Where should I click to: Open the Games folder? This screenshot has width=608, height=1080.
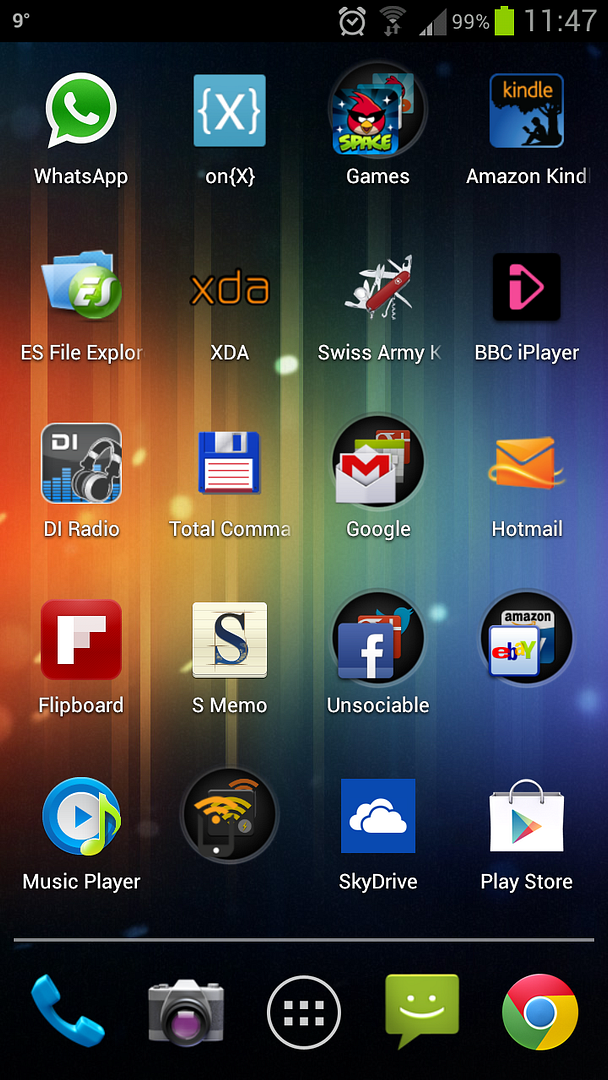(378, 112)
